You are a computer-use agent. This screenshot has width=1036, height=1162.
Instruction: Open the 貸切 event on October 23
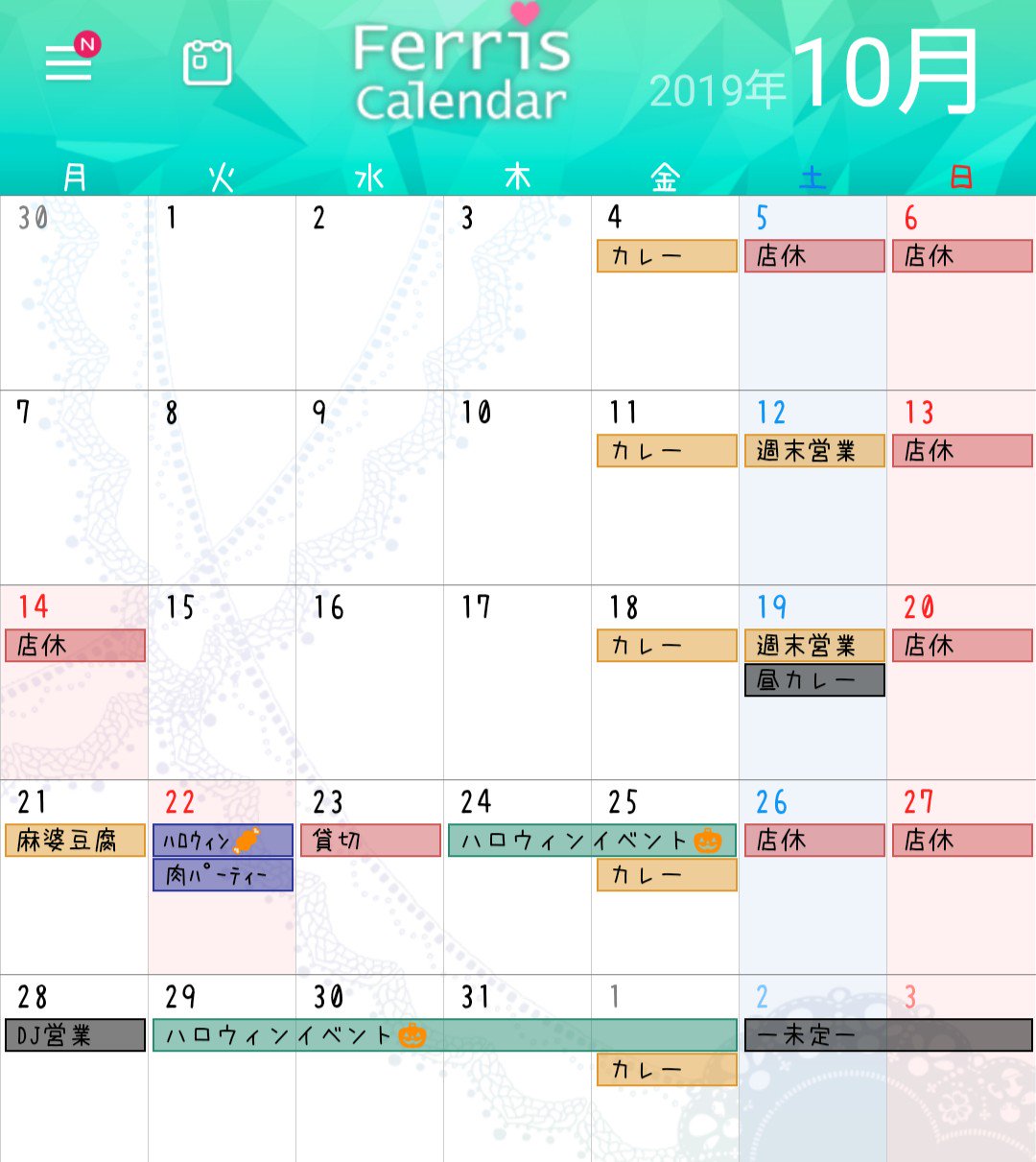[x=370, y=841]
